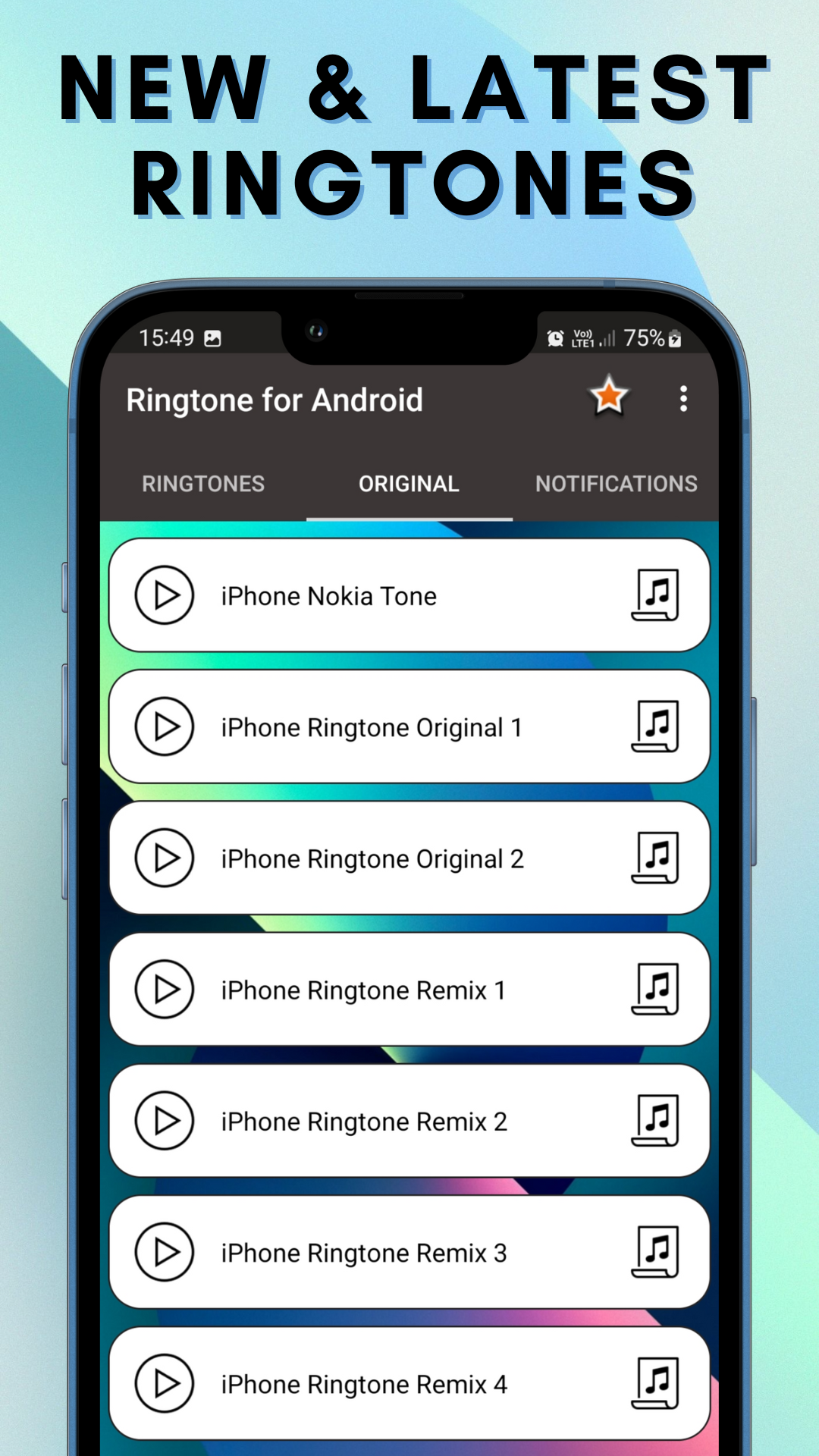Tap the ringtone icon for iPhone Ringtone Remix 1

pyautogui.click(x=657, y=990)
